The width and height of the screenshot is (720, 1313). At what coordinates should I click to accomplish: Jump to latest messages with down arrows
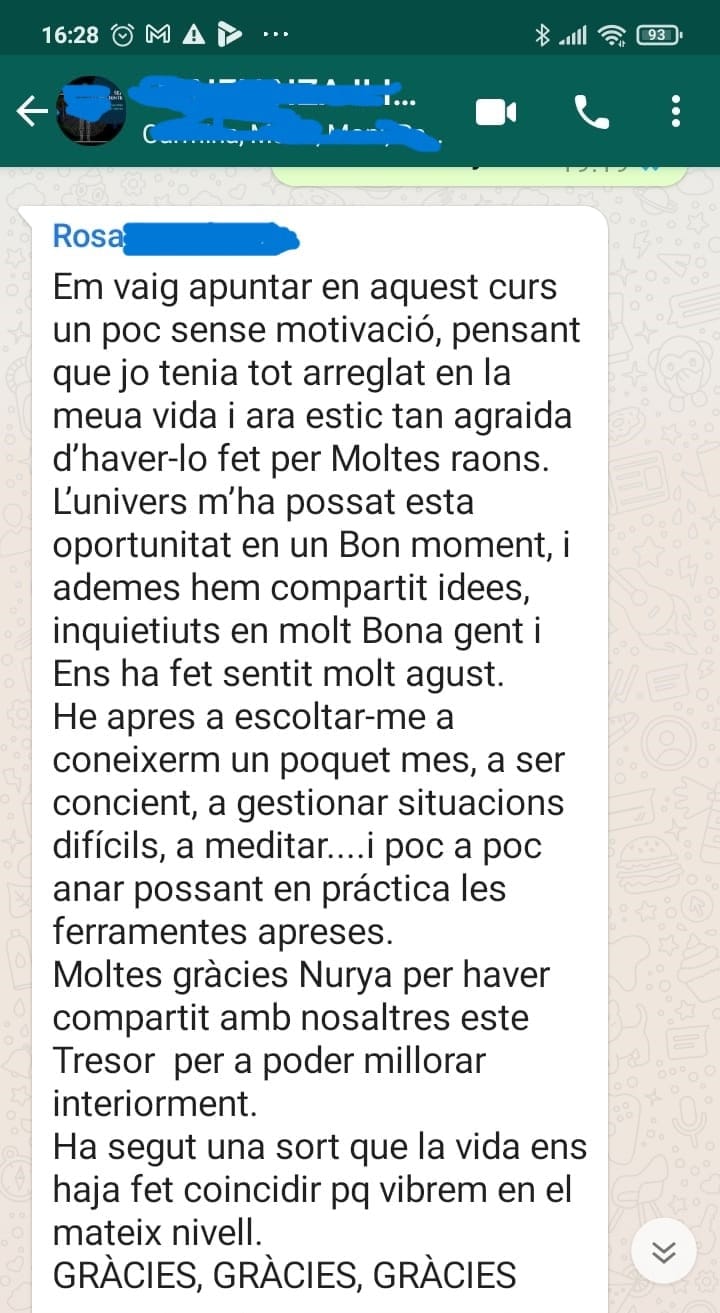pos(664,1252)
